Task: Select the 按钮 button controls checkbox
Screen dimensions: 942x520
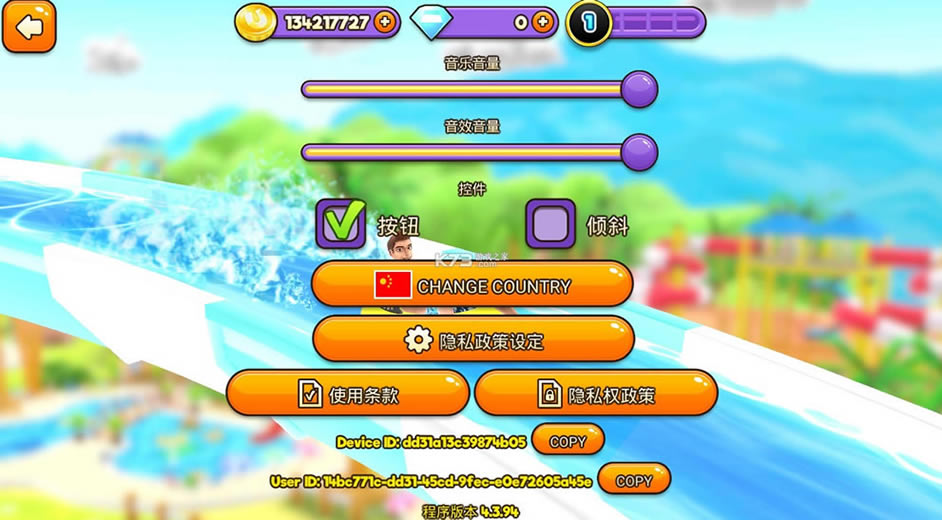Action: point(341,224)
